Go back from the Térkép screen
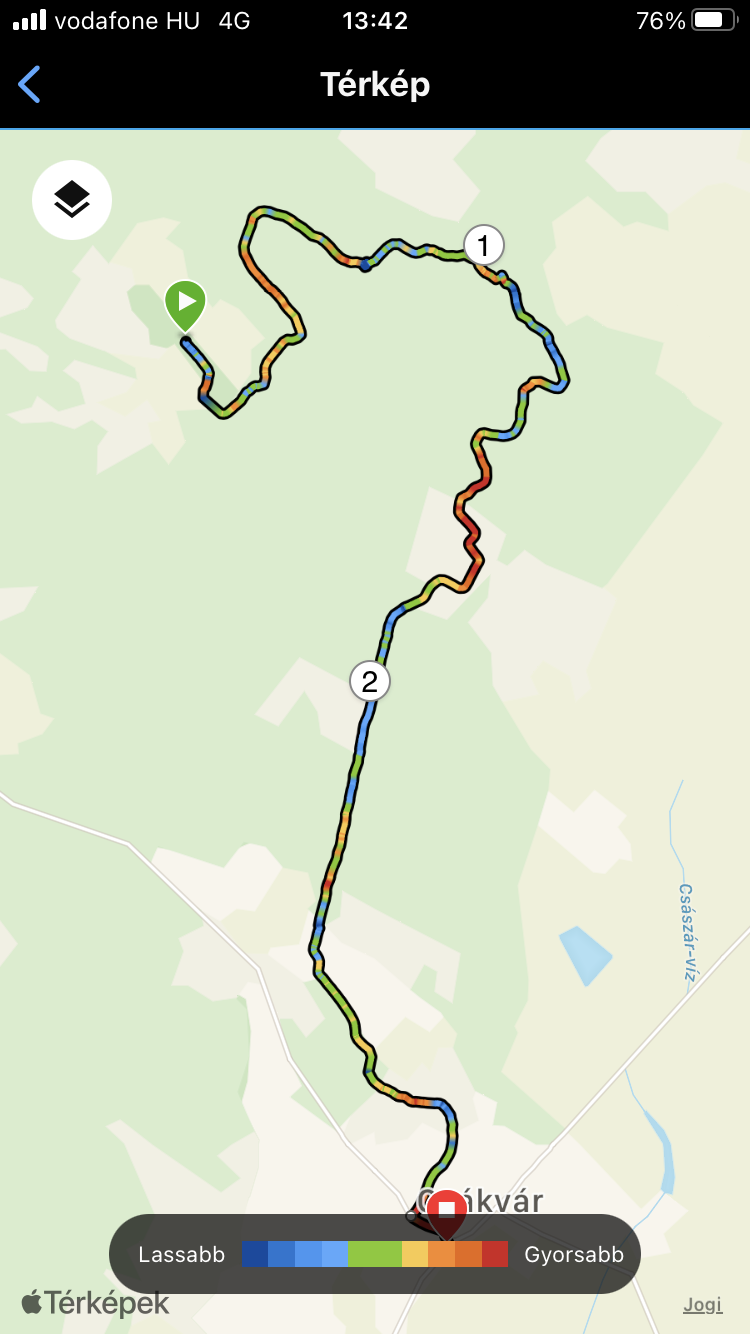This screenshot has width=750, height=1334. point(30,85)
